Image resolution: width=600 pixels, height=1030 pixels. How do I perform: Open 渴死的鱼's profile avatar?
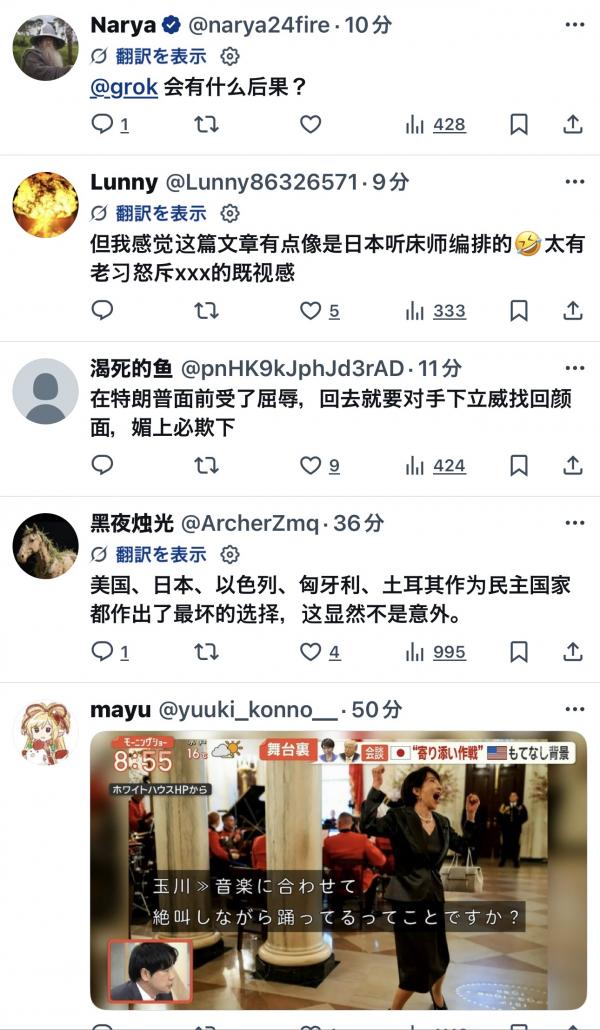pos(45,391)
